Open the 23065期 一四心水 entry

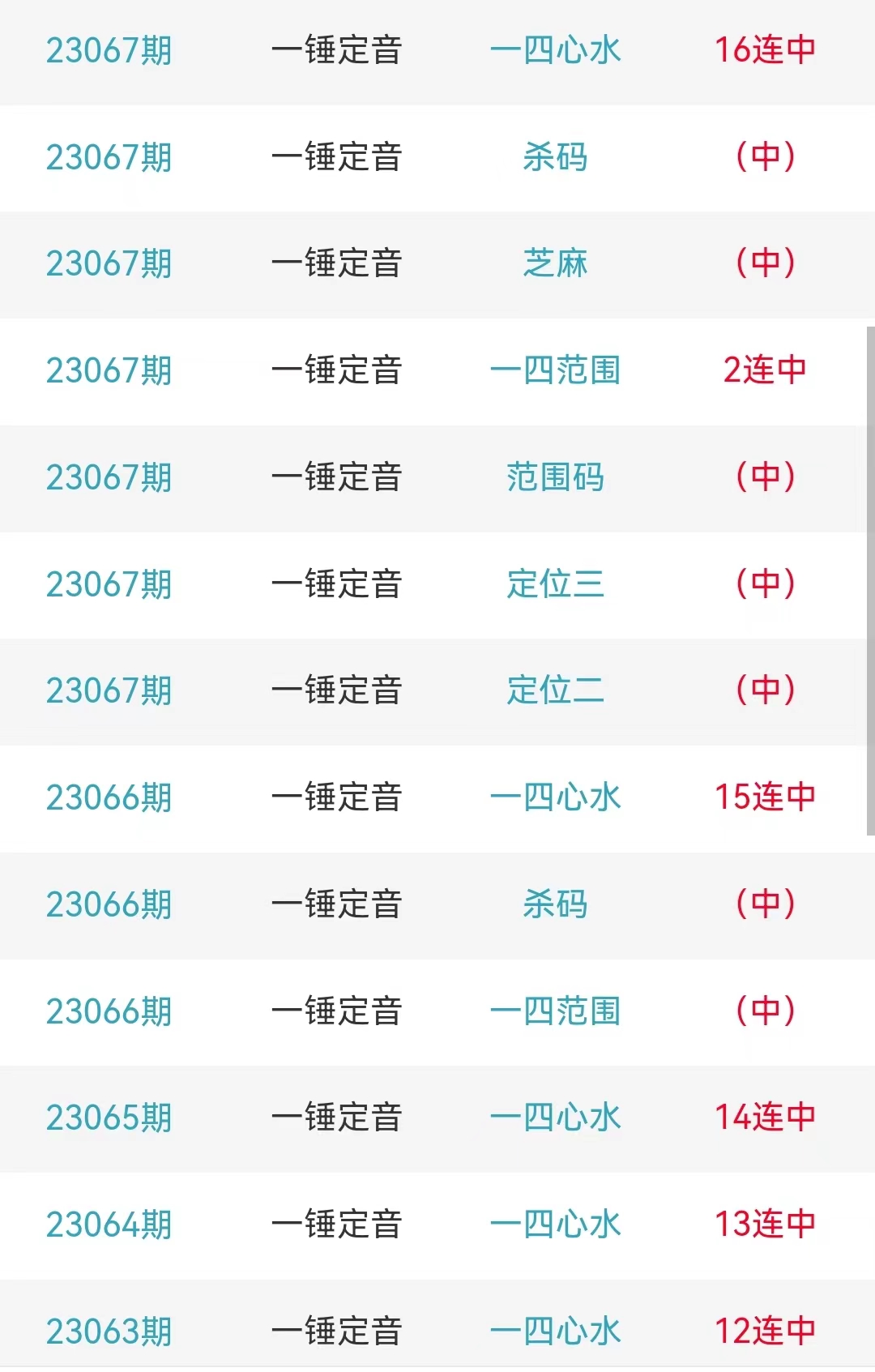(555, 1118)
